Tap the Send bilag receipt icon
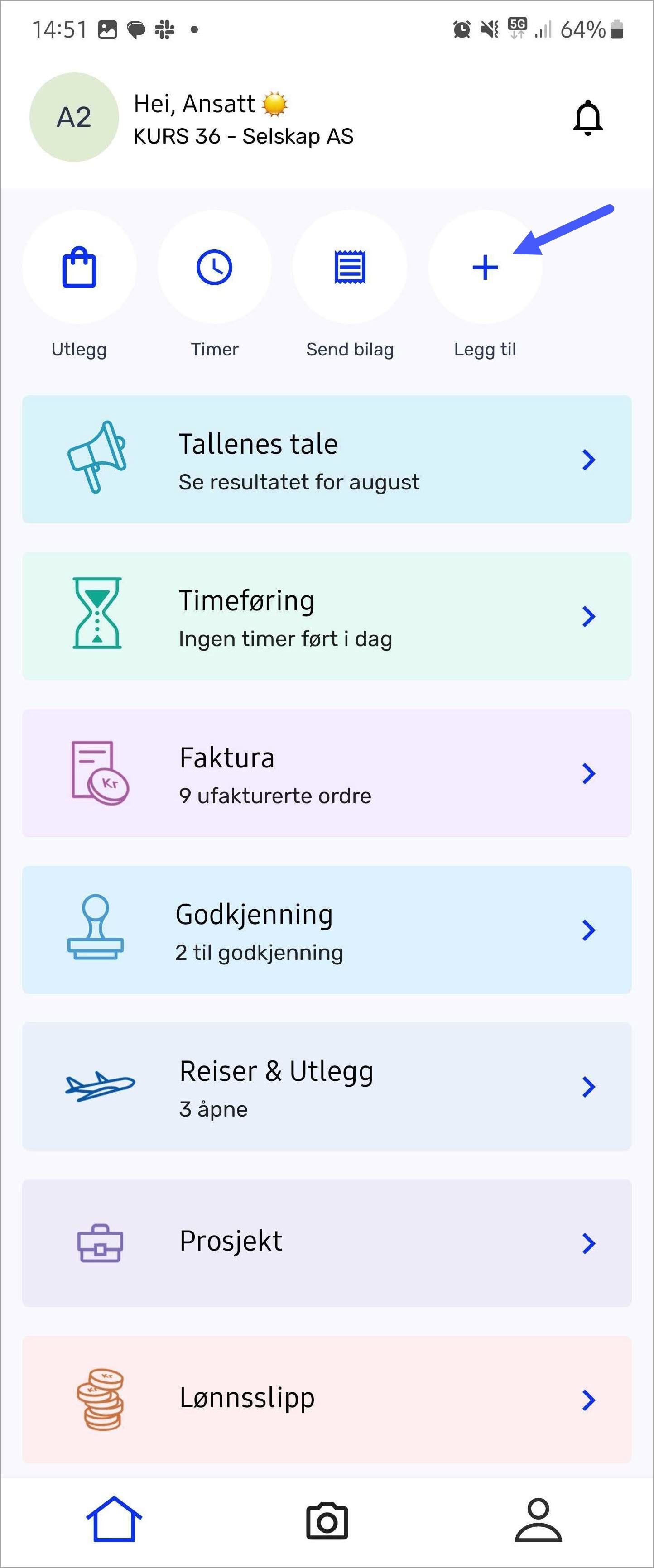Viewport: 654px width, 1568px height. pyautogui.click(x=350, y=267)
